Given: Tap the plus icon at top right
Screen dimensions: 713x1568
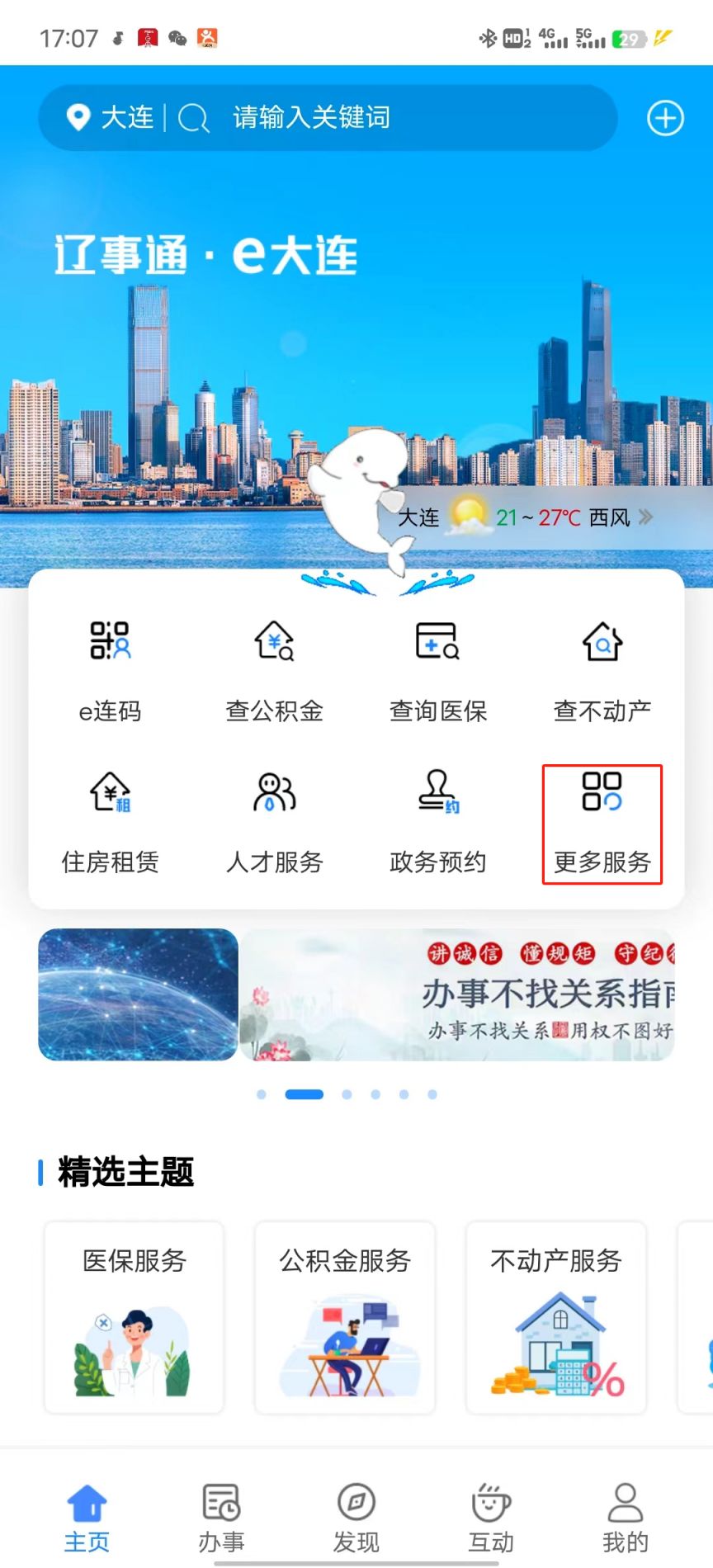Looking at the screenshot, I should tap(665, 118).
